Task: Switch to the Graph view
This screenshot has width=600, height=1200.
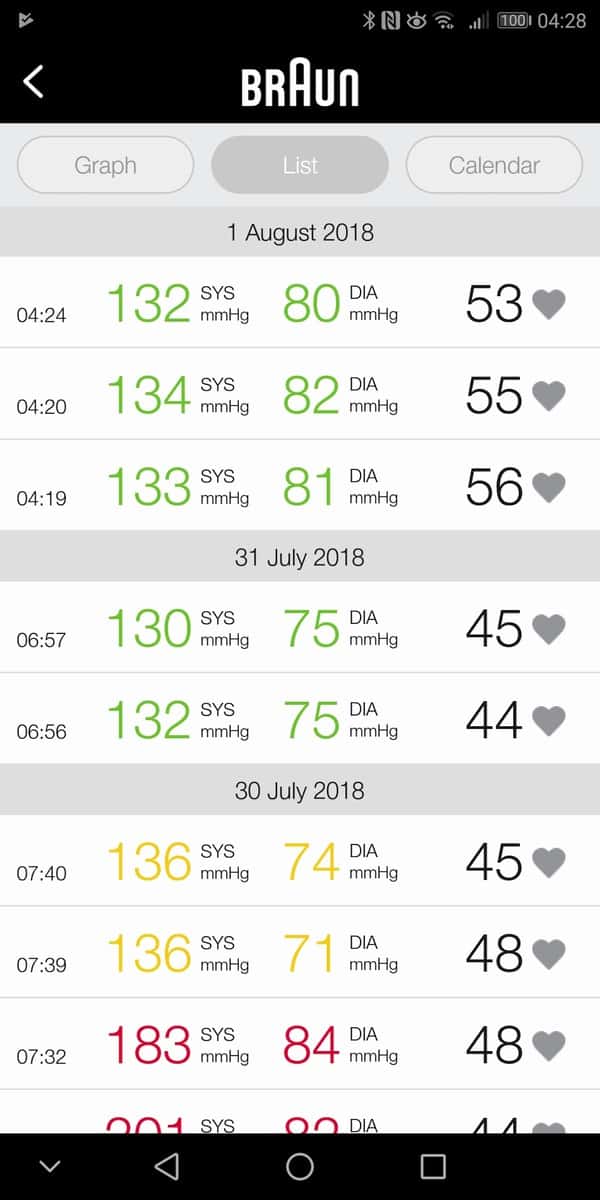Action: tap(105, 165)
